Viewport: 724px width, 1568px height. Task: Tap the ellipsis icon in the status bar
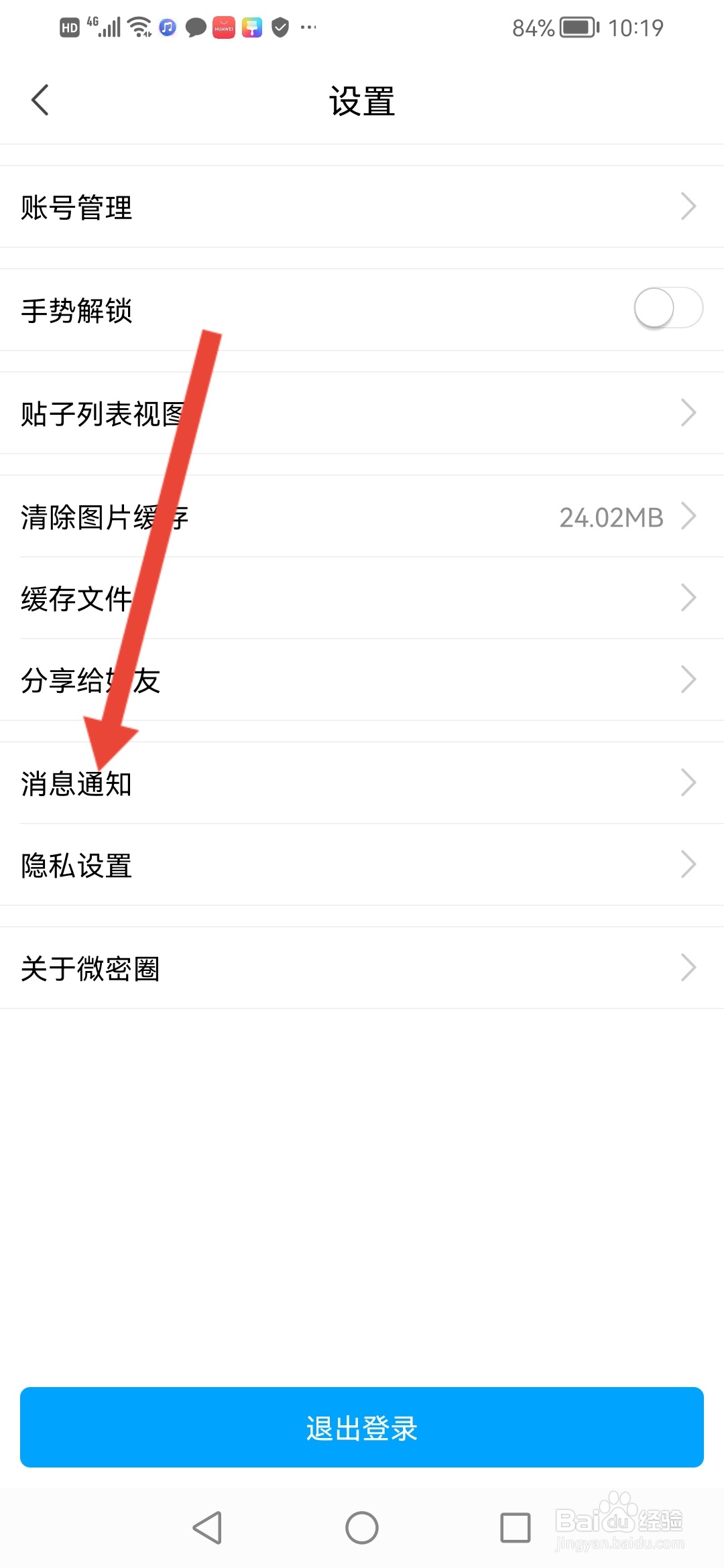[307, 27]
